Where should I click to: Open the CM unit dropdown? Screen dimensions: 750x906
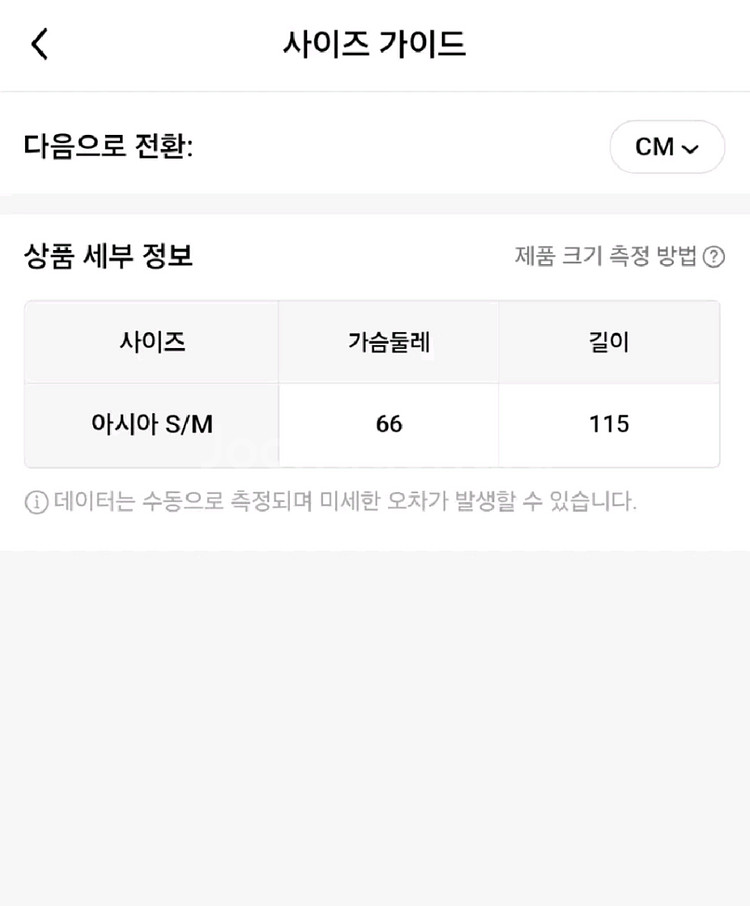click(x=666, y=147)
